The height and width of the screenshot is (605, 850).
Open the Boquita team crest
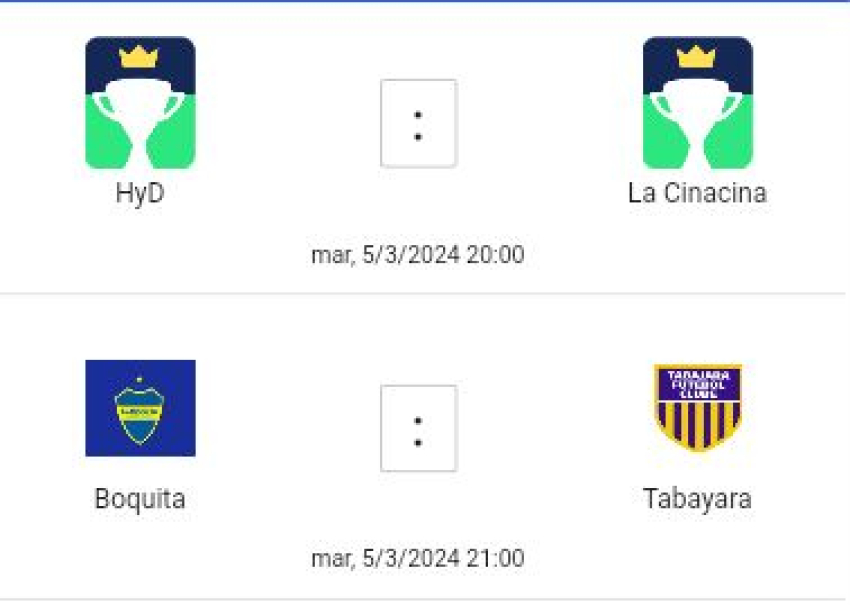click(x=140, y=408)
